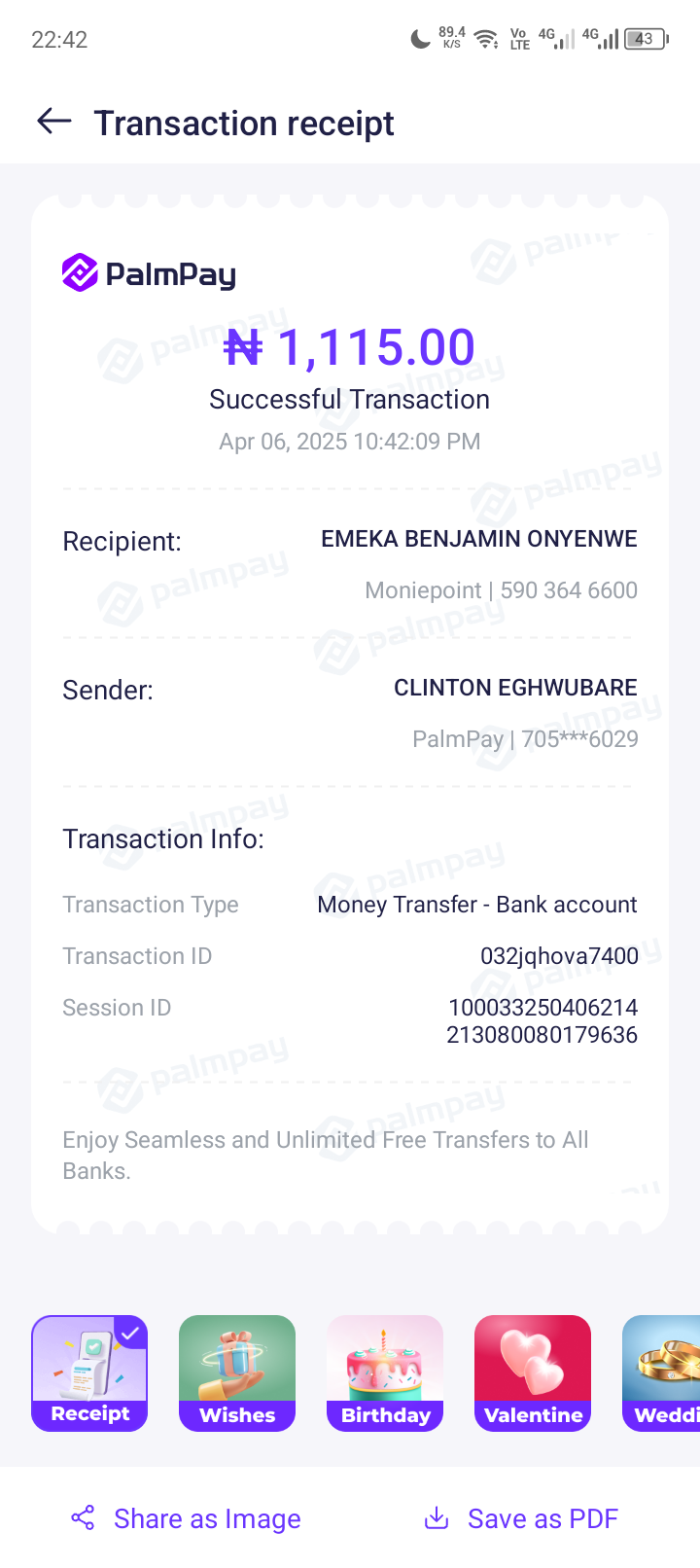
Task: Share receipt as Image
Action: click(187, 1518)
